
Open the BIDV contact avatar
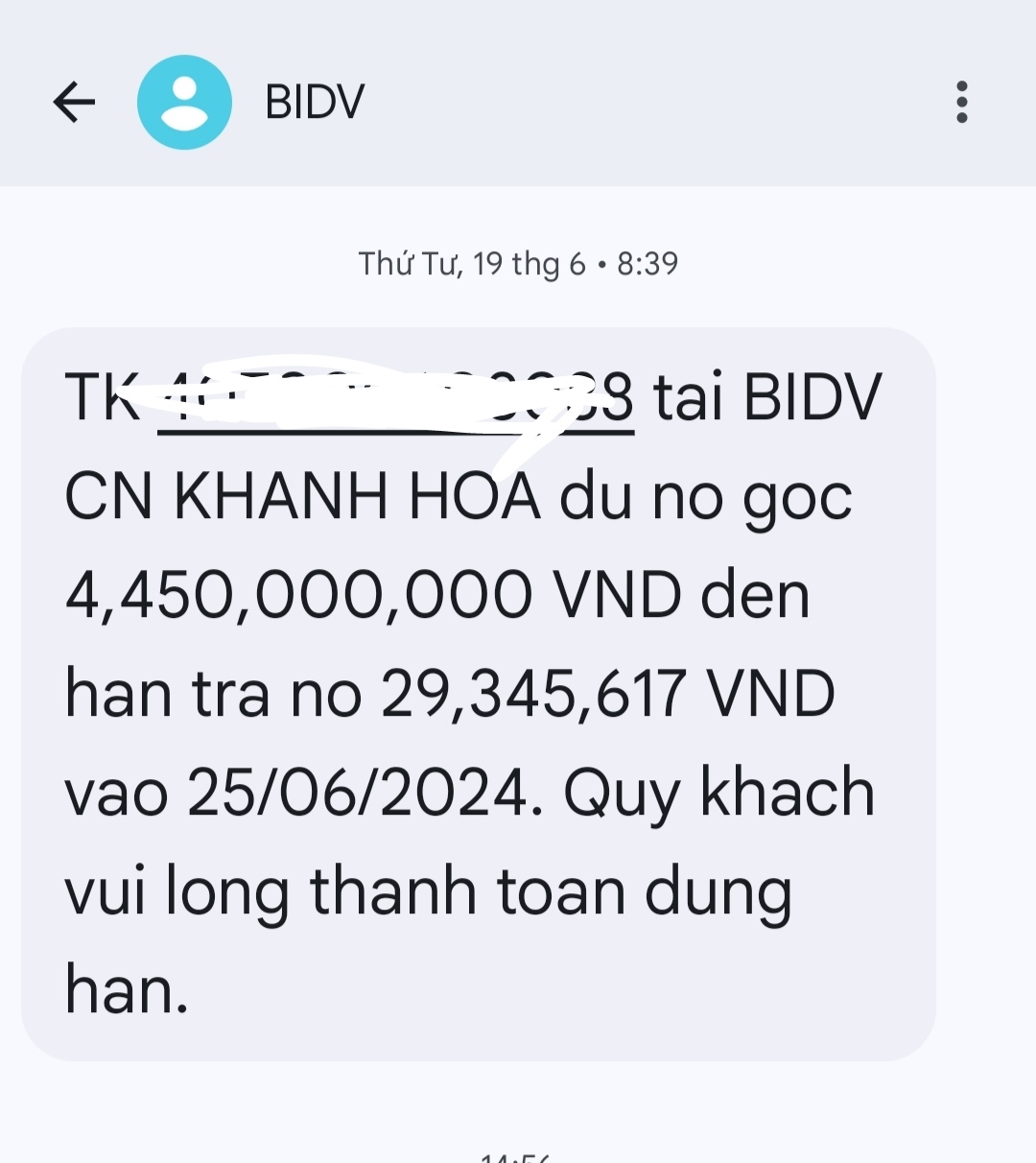[x=184, y=102]
